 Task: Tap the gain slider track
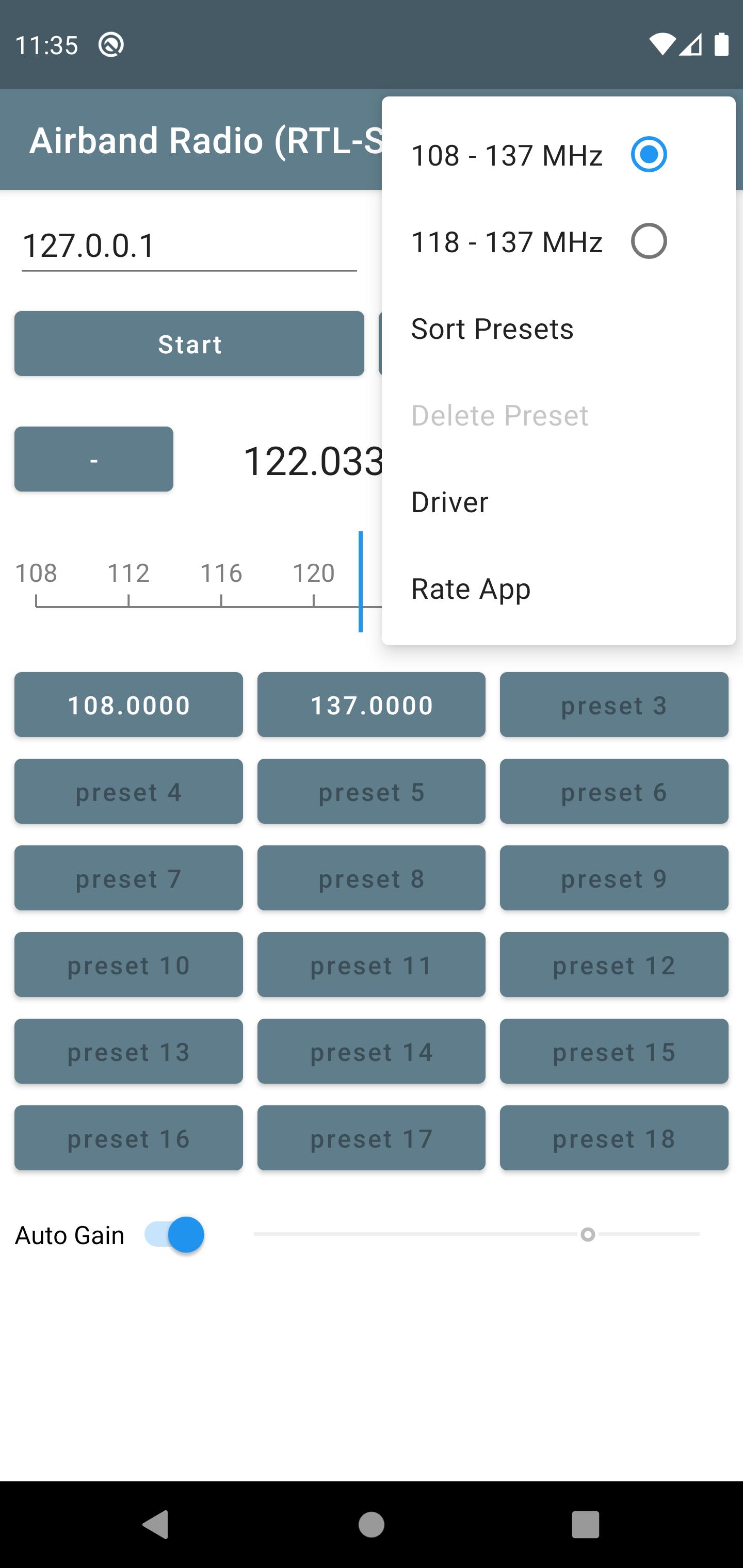point(476,1234)
